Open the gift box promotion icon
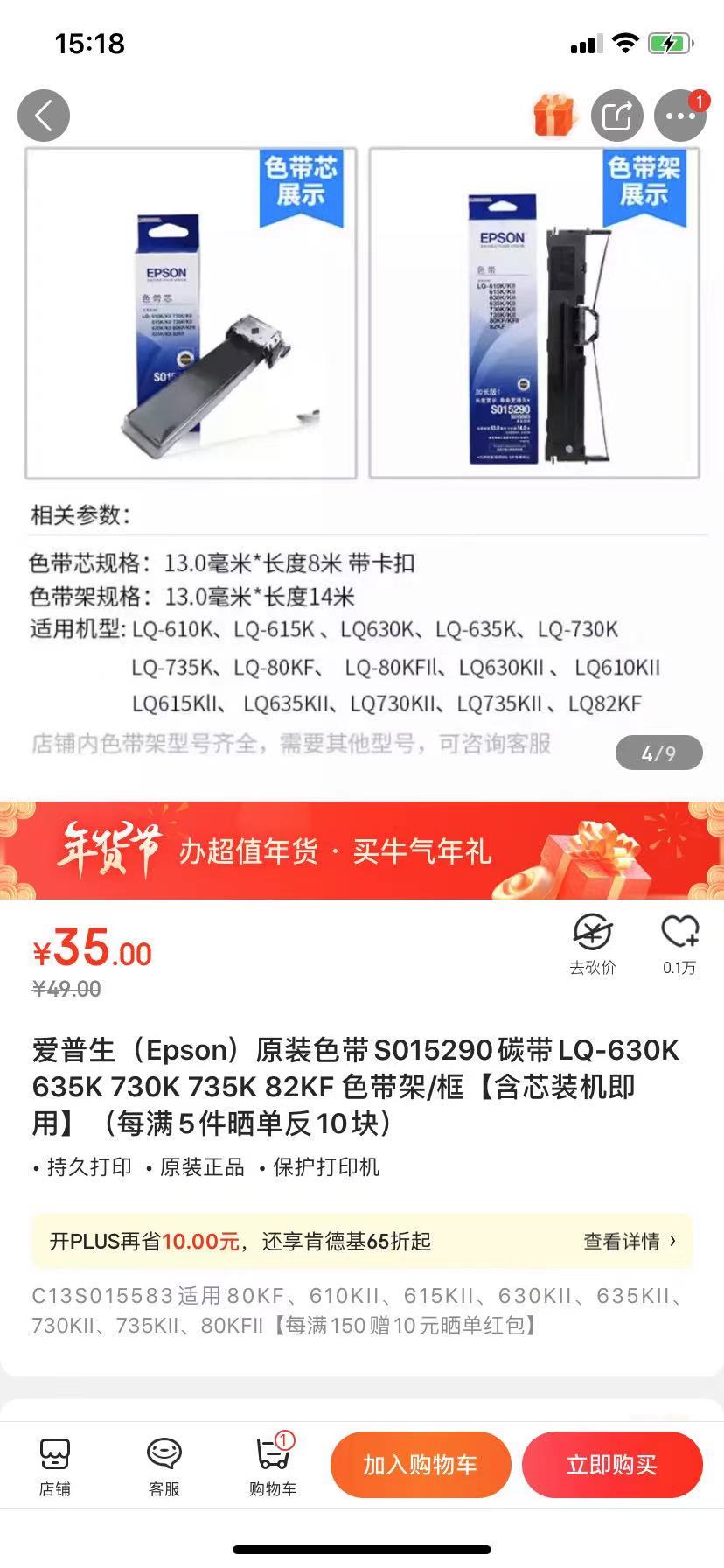724x1568 pixels. tap(554, 115)
